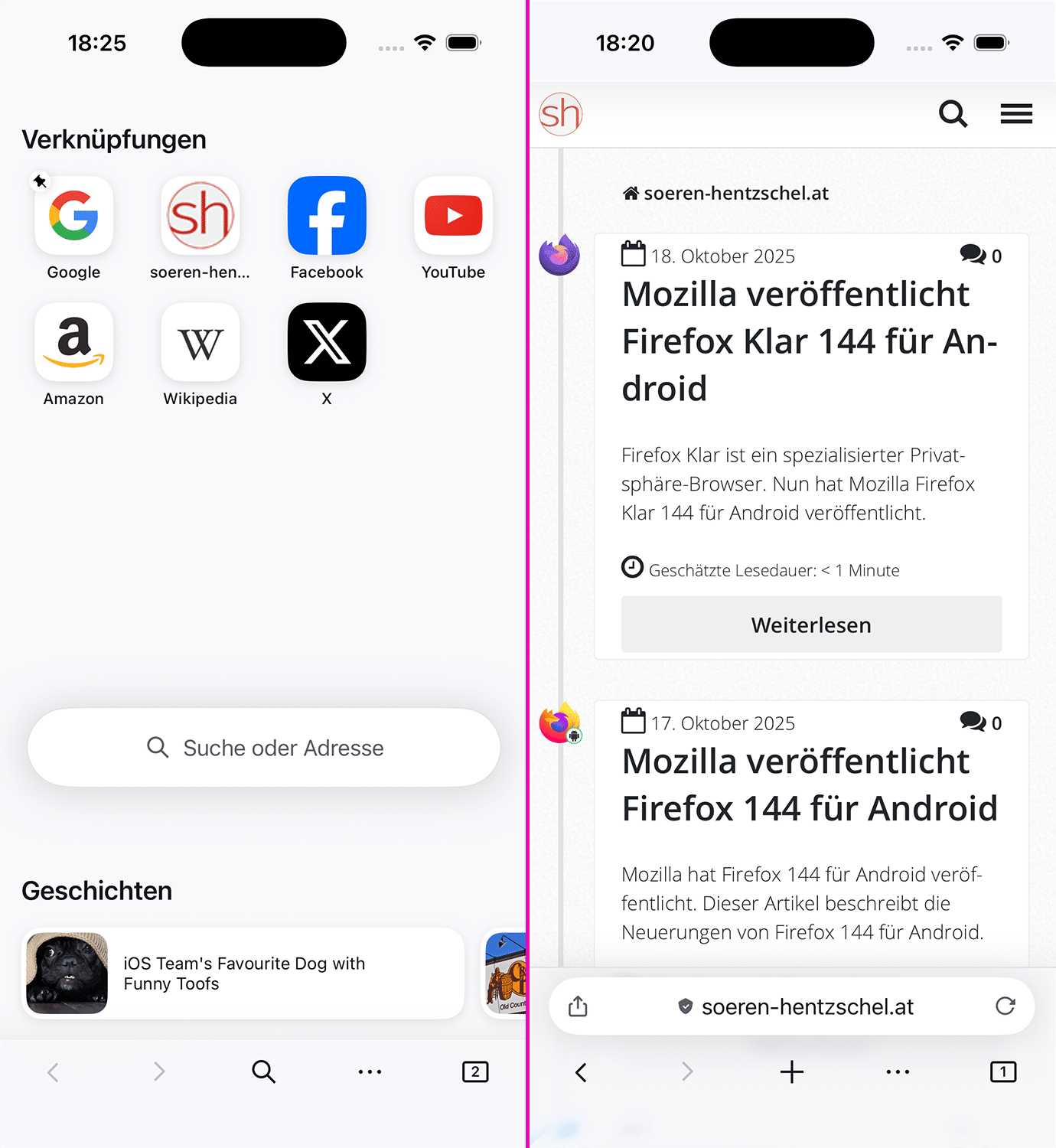This screenshot has height=1148, width=1056.
Task: Open the story about iOS Team's Favourite Dog
Action: pyautogui.click(x=243, y=974)
